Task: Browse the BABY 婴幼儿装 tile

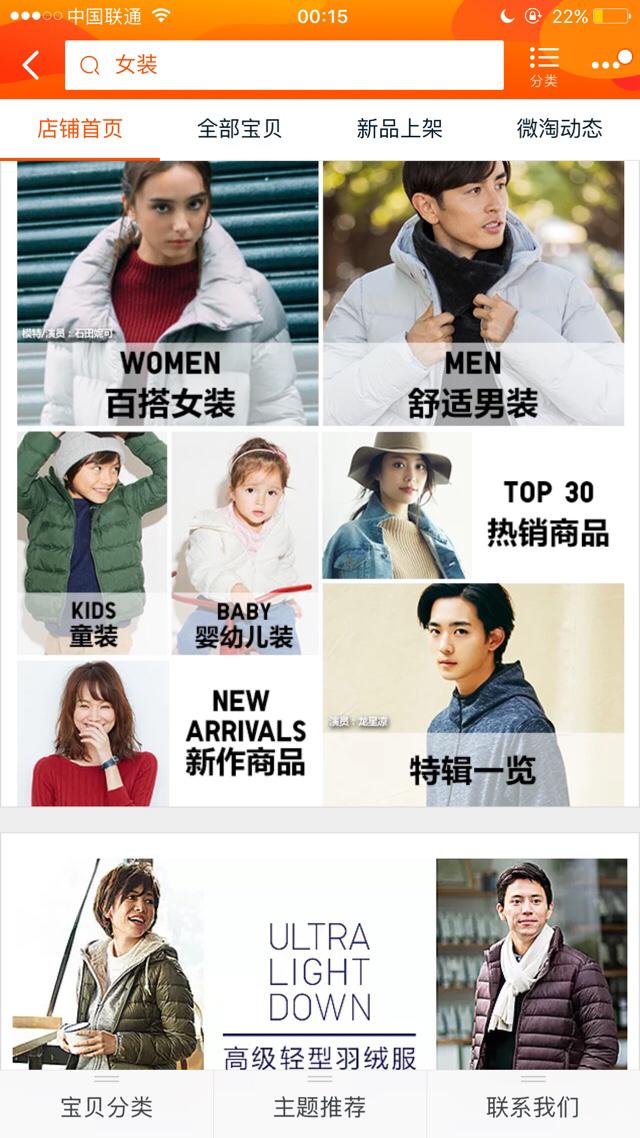Action: [x=245, y=543]
